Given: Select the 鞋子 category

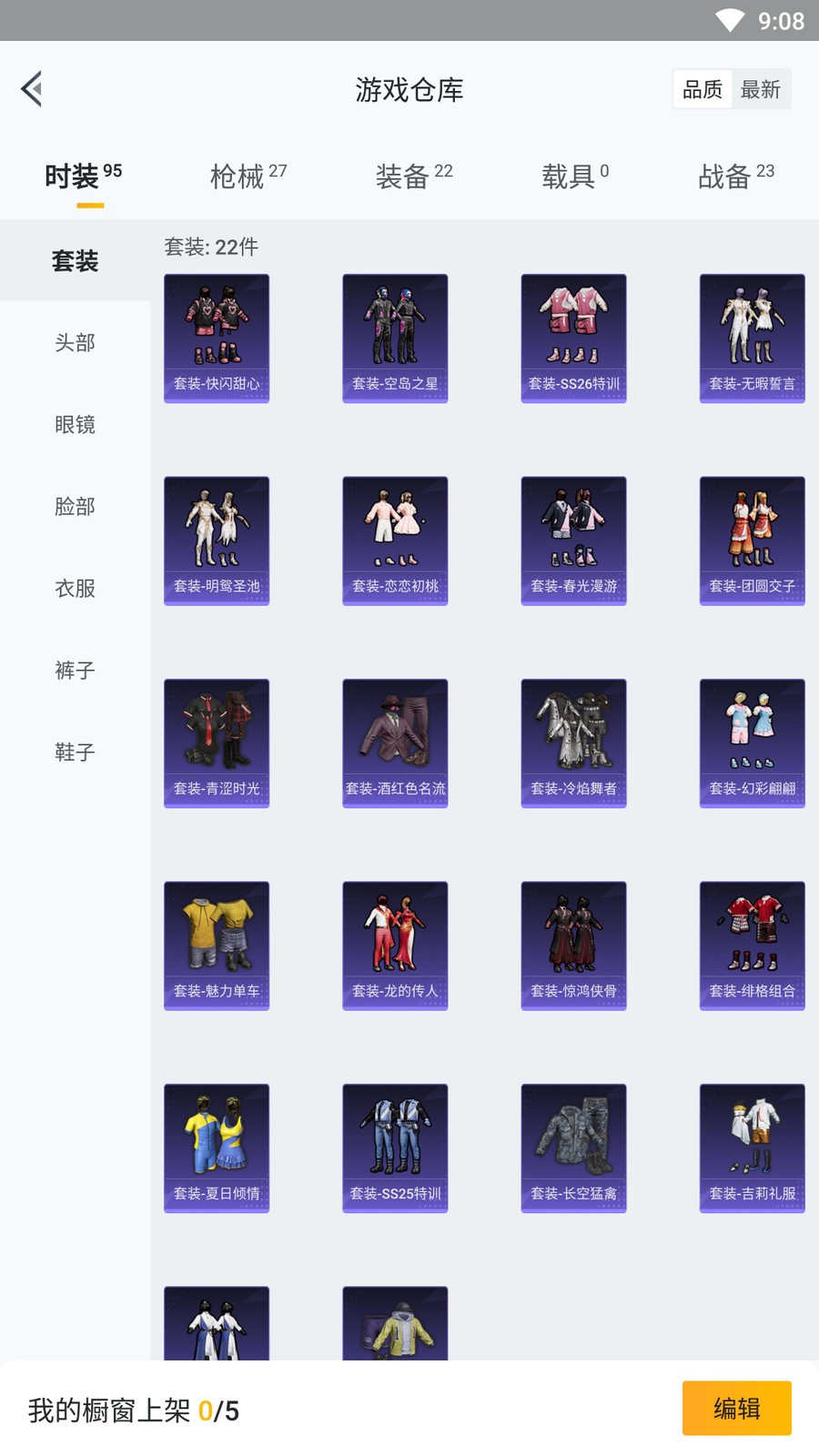Looking at the screenshot, I should point(75,752).
